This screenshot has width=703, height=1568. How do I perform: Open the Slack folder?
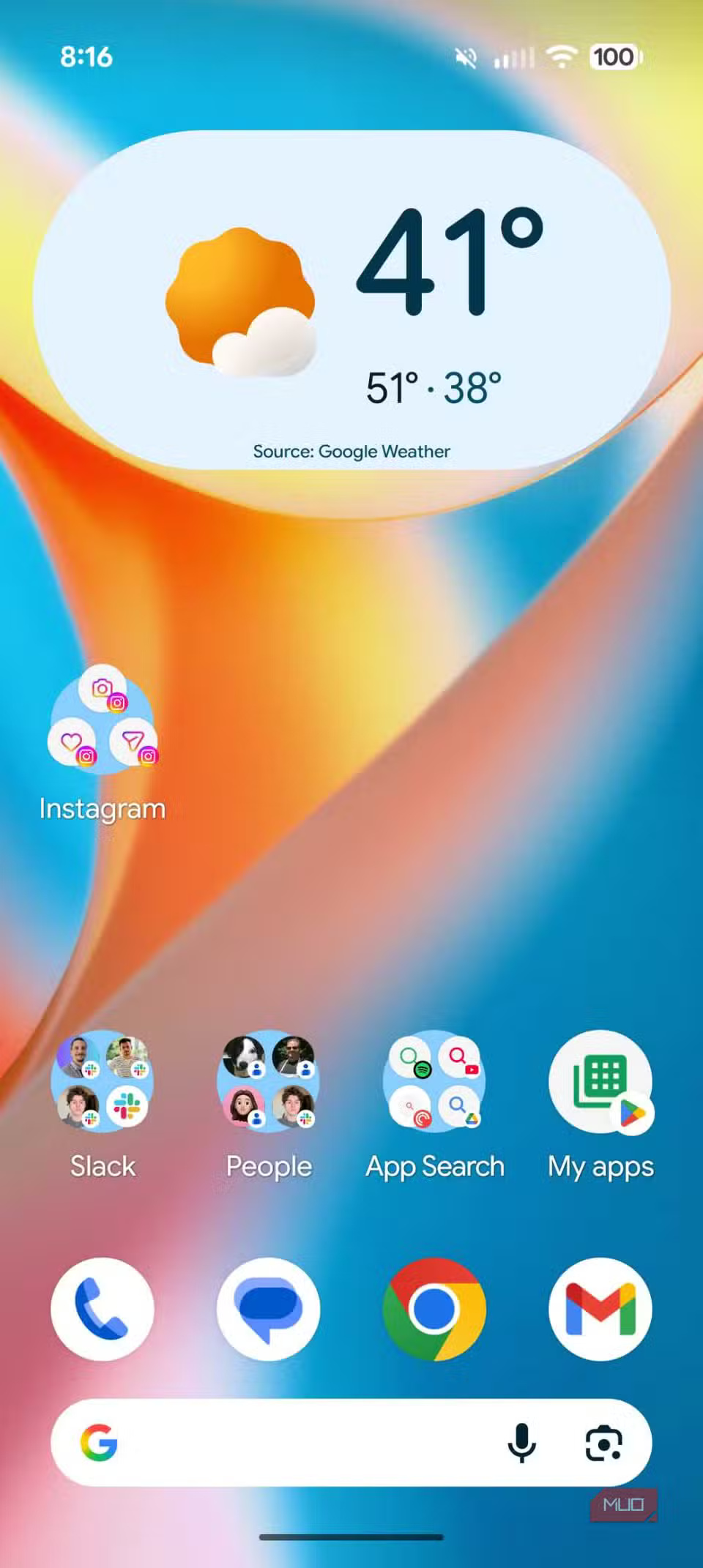pyautogui.click(x=103, y=1081)
